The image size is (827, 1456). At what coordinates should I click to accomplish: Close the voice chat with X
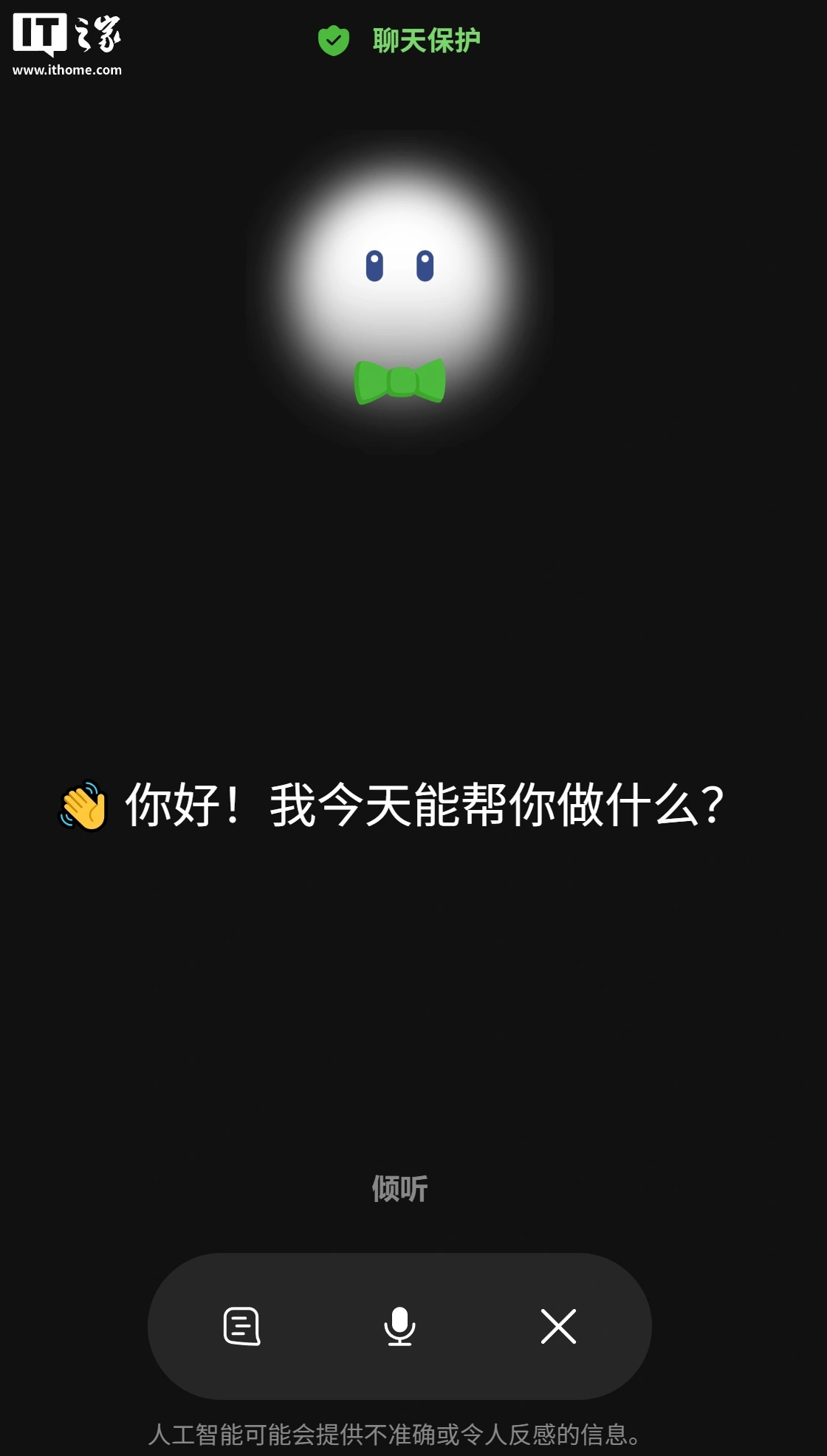[x=558, y=1326]
